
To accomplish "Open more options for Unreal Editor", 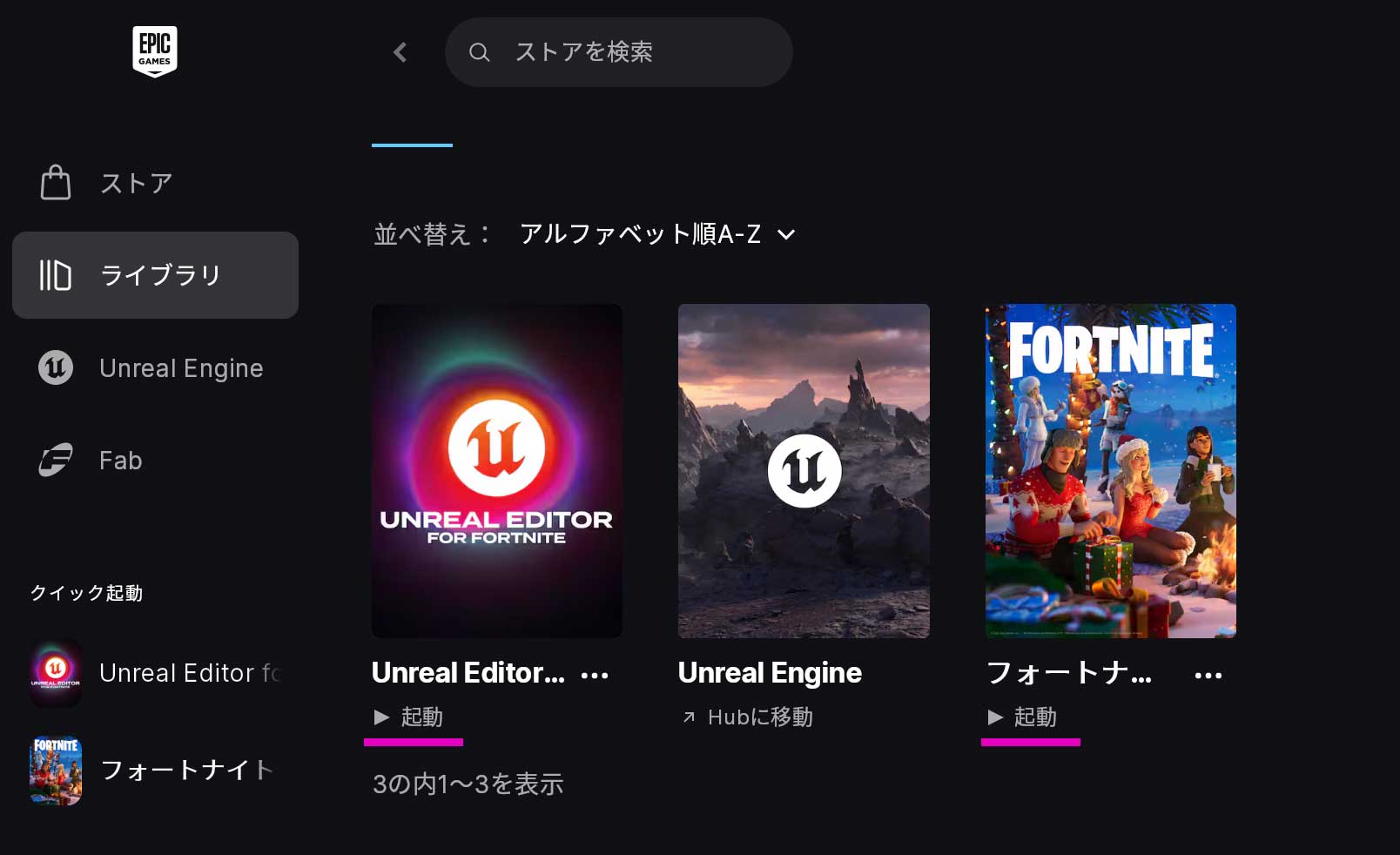I will point(595,676).
